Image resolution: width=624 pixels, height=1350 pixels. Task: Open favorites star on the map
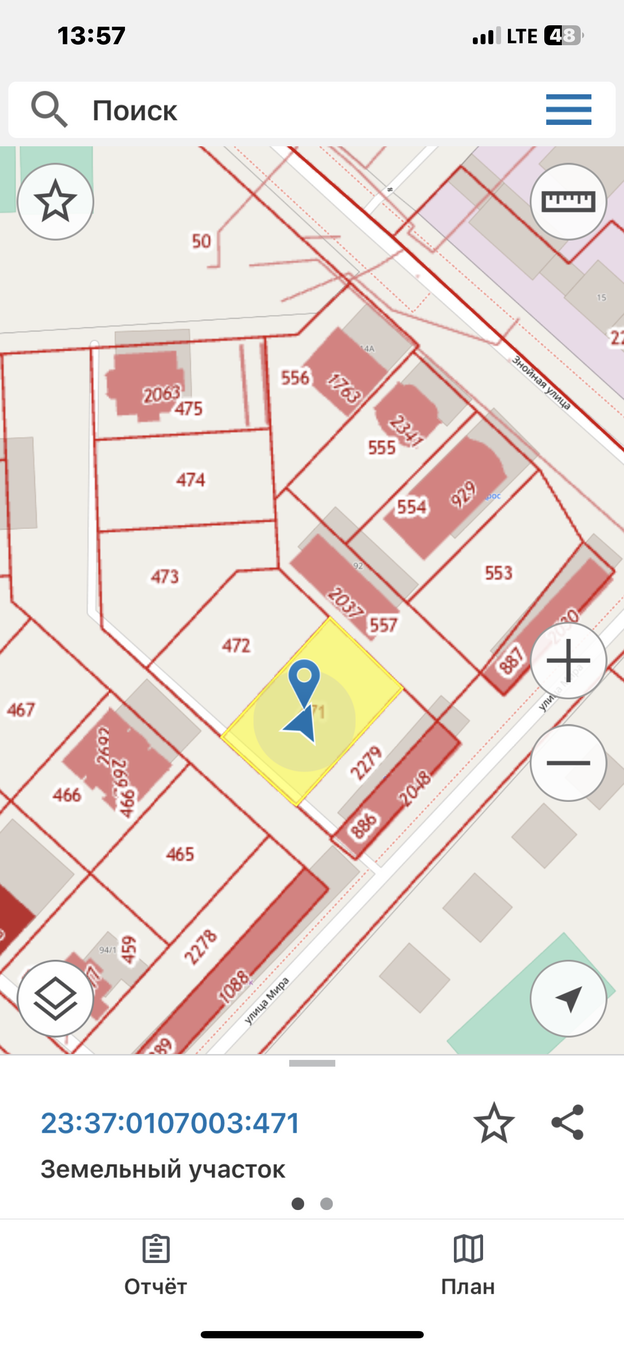[x=55, y=202]
